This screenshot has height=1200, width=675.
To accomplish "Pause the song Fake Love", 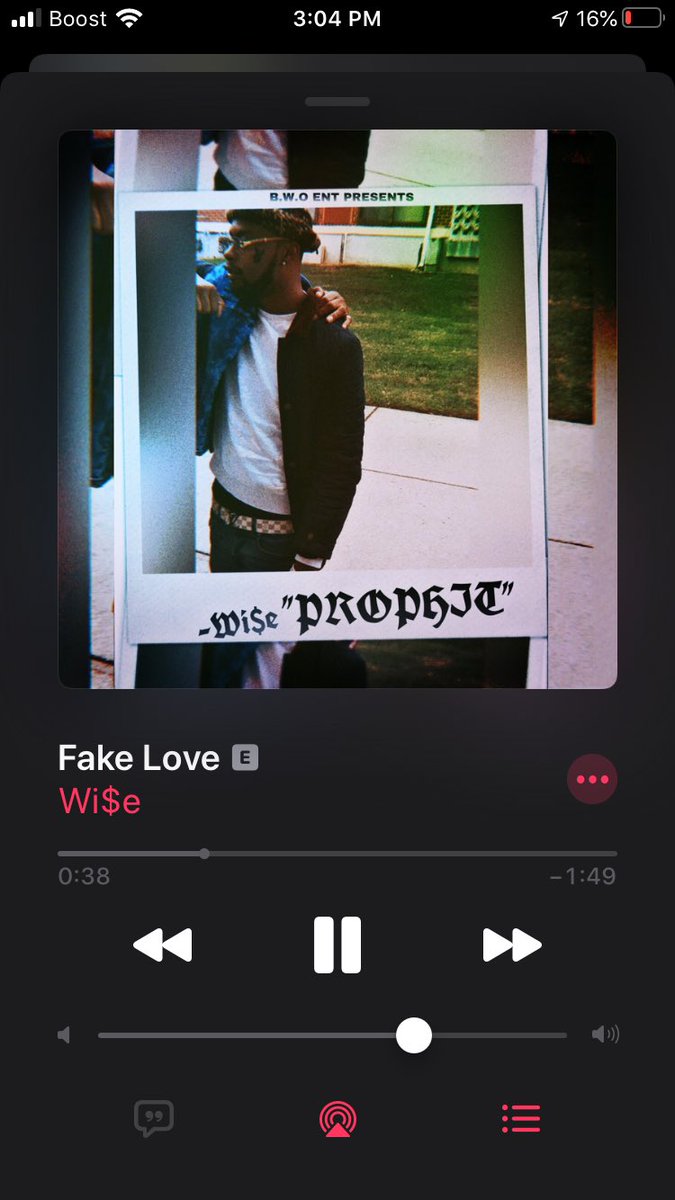I will click(x=337, y=945).
